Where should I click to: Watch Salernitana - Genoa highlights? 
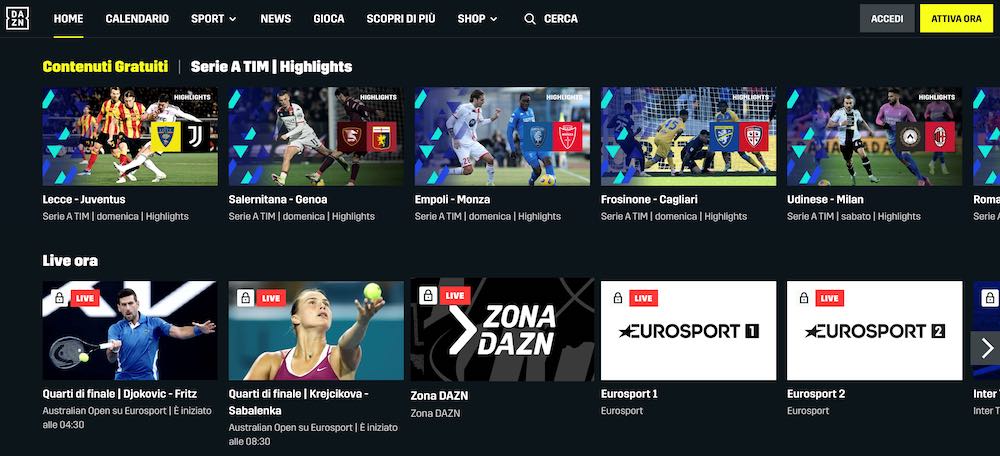point(316,136)
